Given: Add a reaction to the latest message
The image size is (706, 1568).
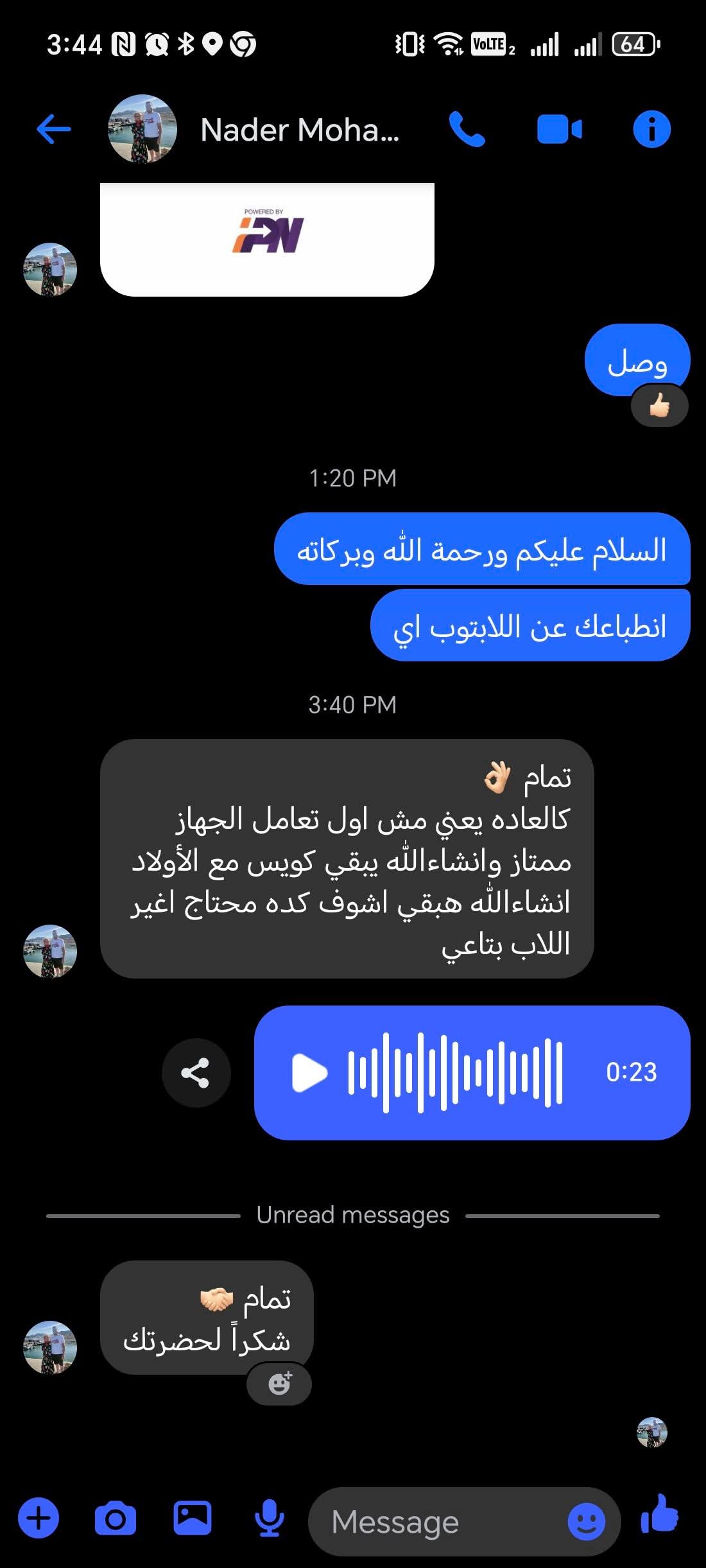Looking at the screenshot, I should [x=279, y=1383].
